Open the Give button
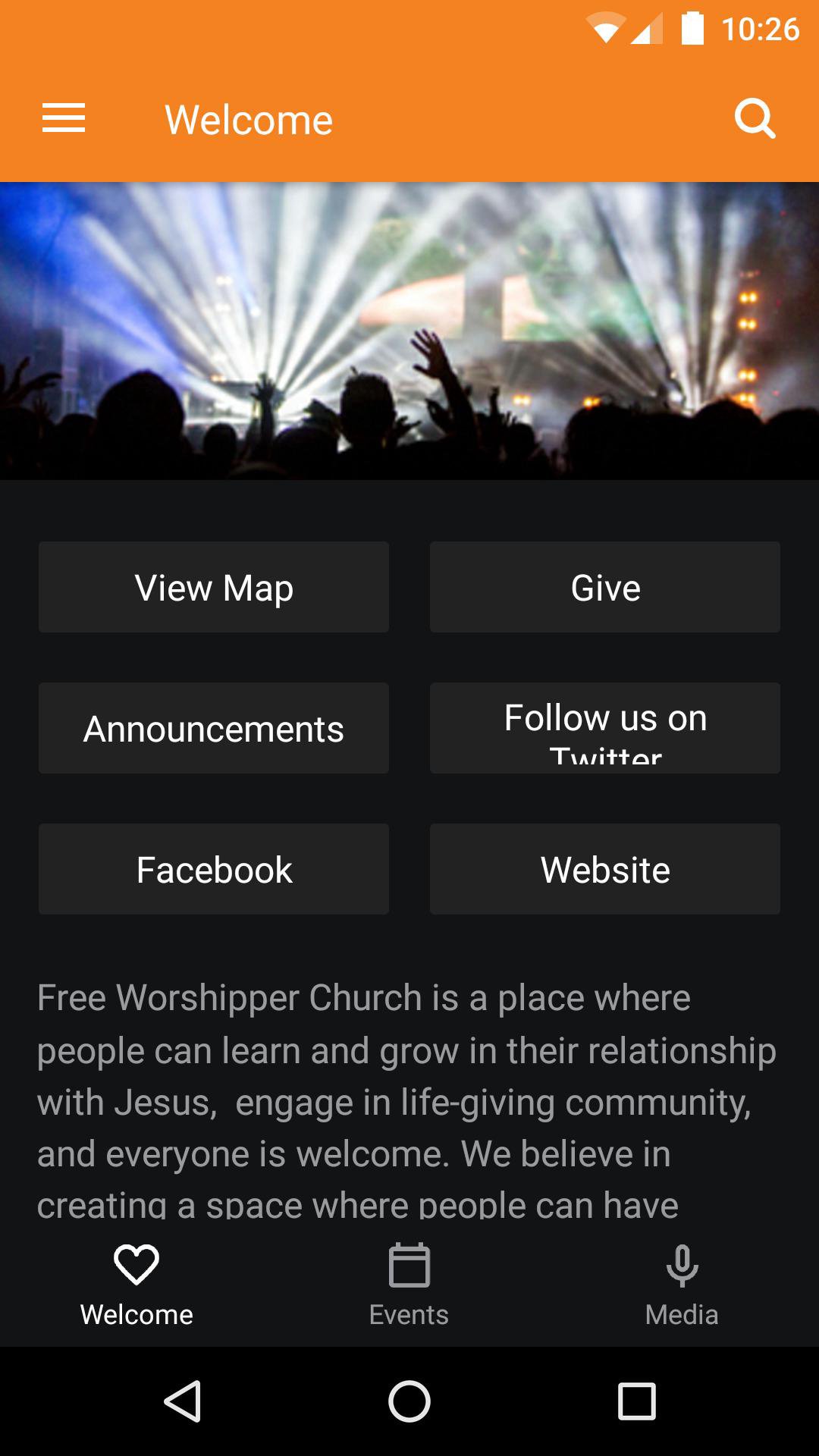Viewport: 819px width, 1456px height. pos(605,587)
